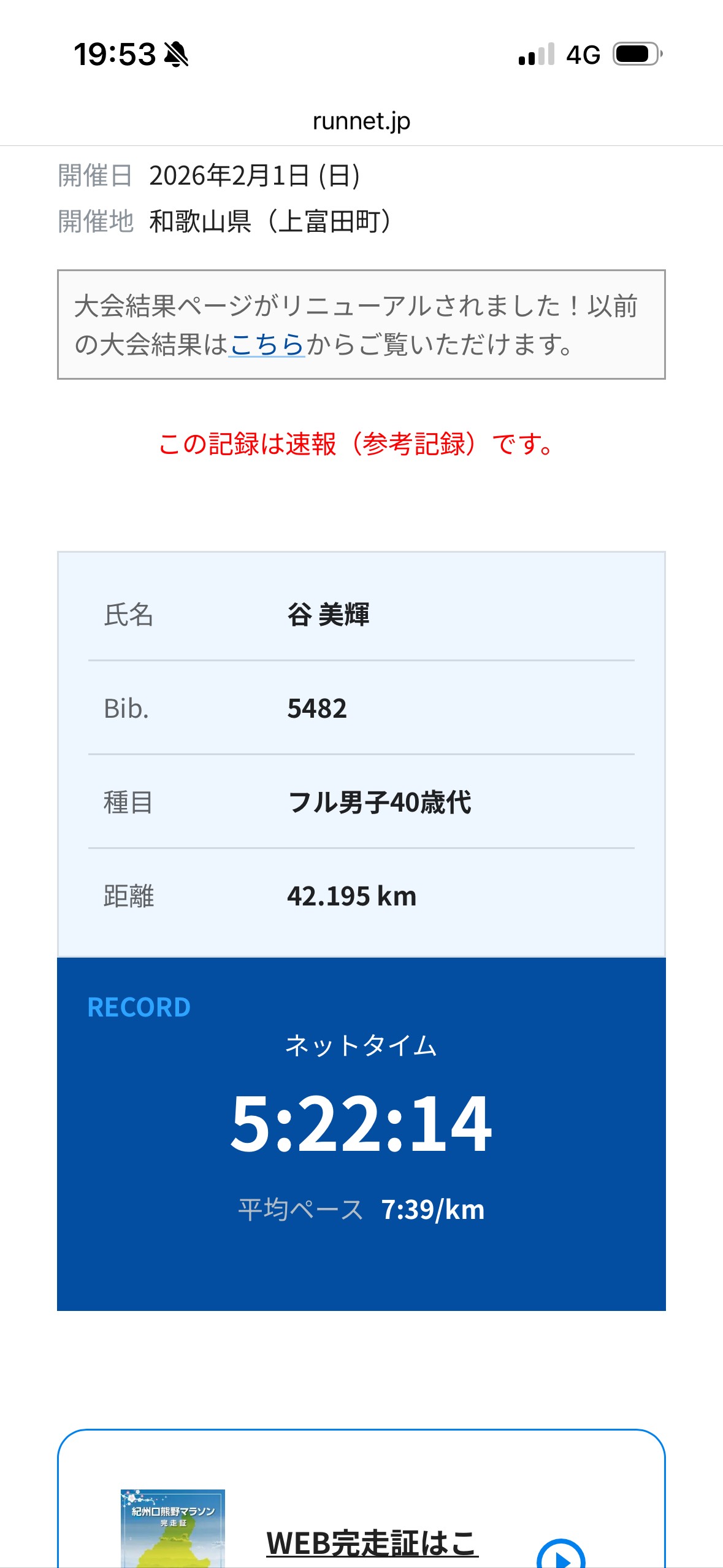Open the WEB完走証 certificate link
Viewport: 723px width, 1568px height.
372,1543
